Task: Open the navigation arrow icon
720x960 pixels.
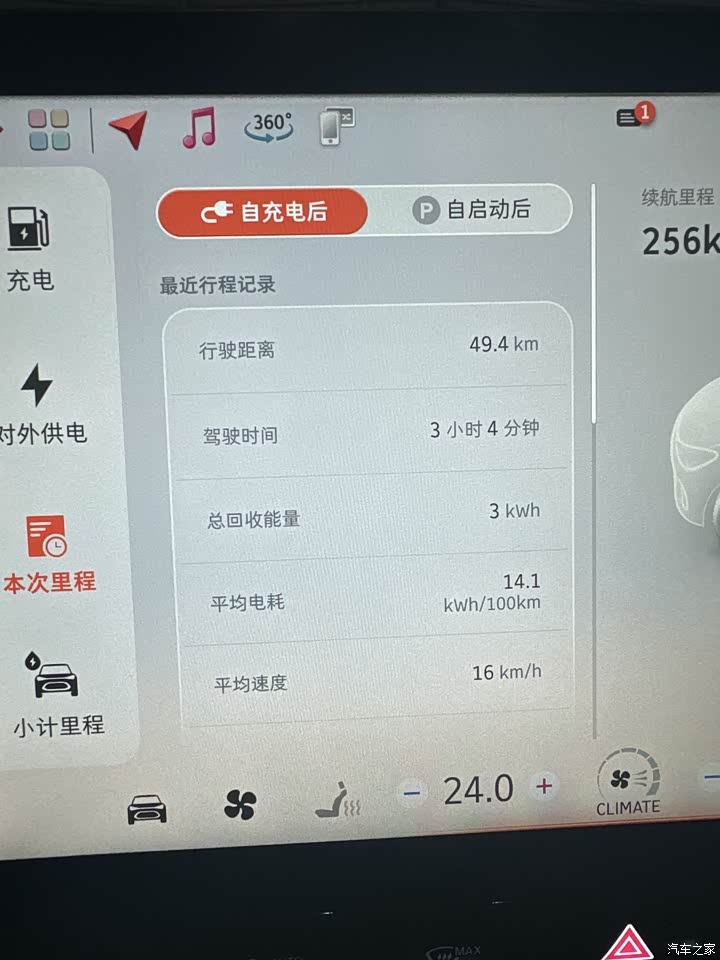Action: pyautogui.click(x=129, y=129)
